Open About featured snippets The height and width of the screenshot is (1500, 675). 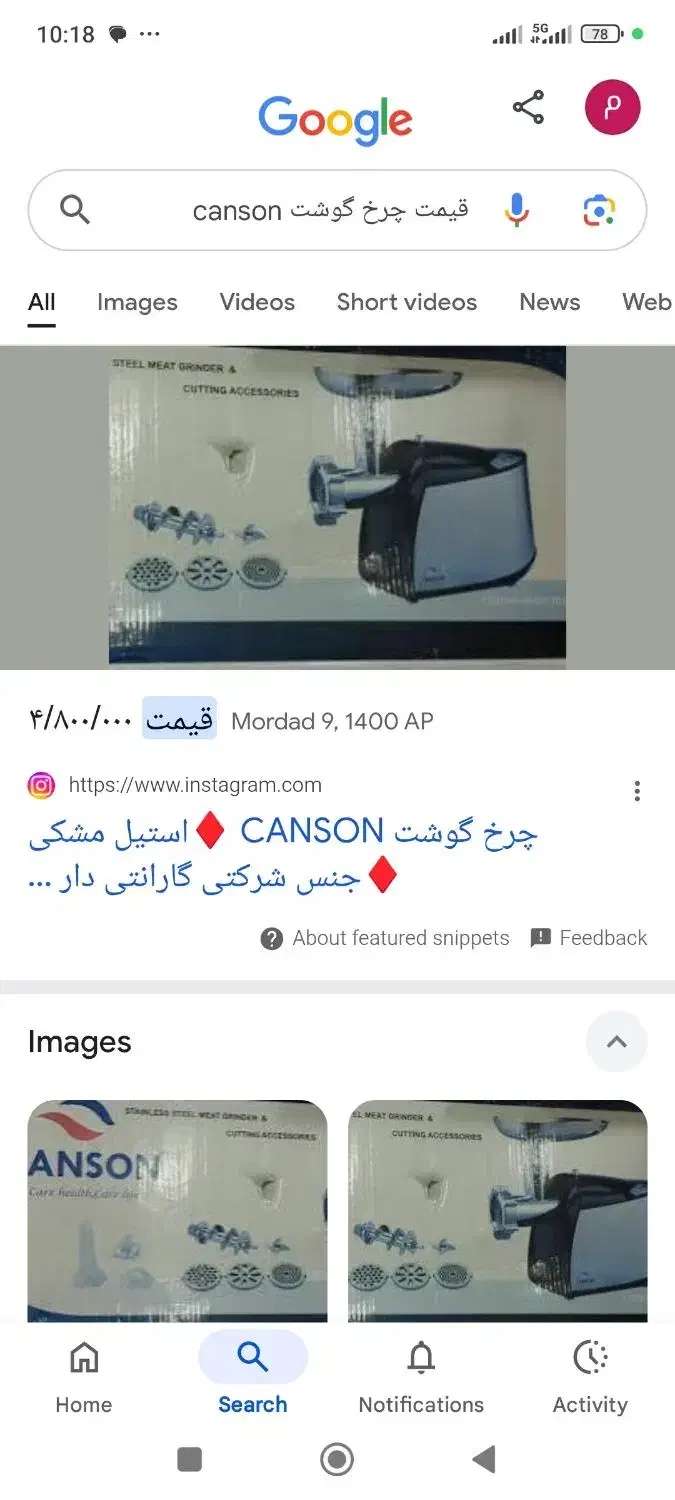pos(385,938)
